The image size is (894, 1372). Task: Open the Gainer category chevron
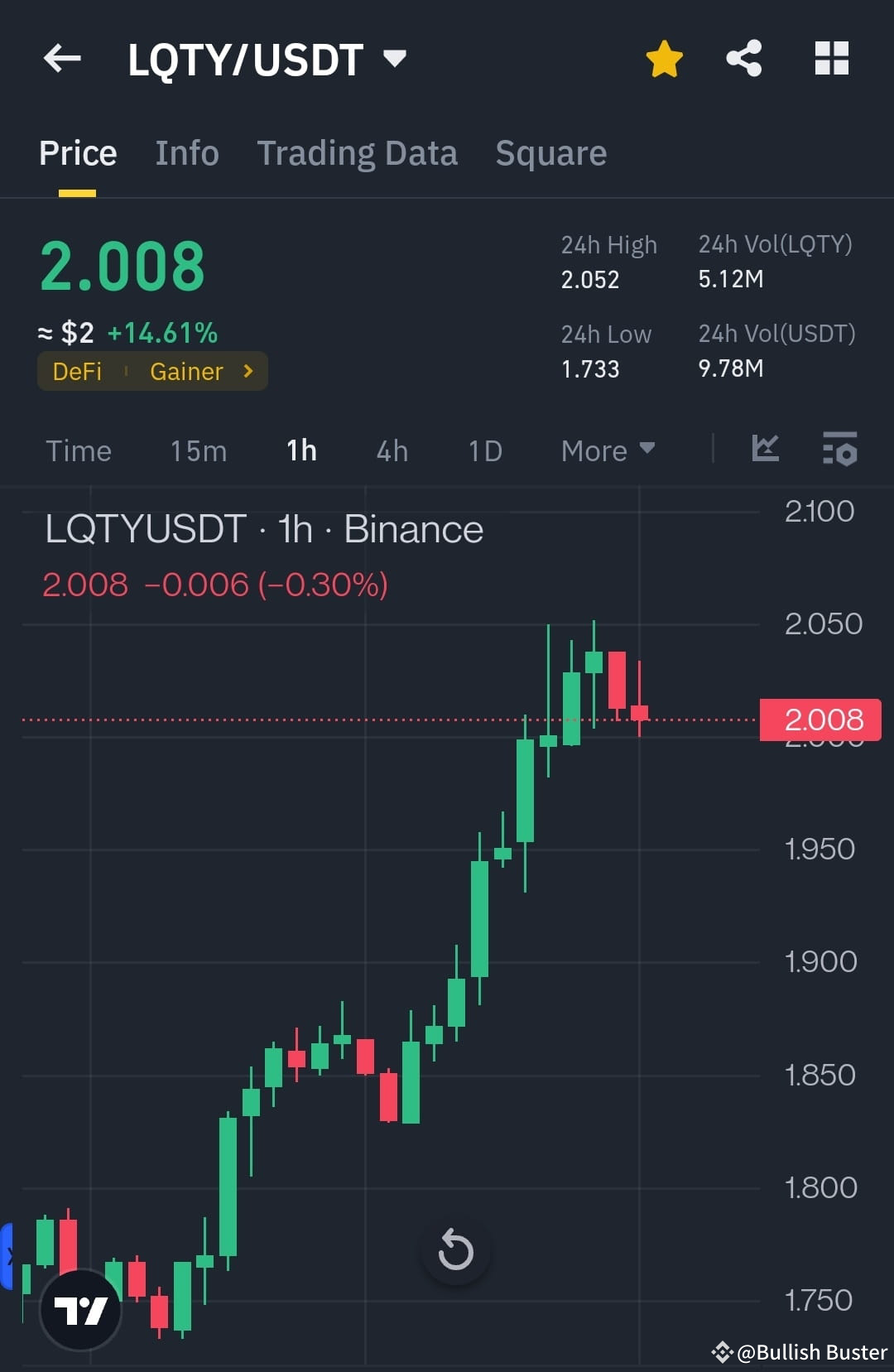pyautogui.click(x=247, y=372)
